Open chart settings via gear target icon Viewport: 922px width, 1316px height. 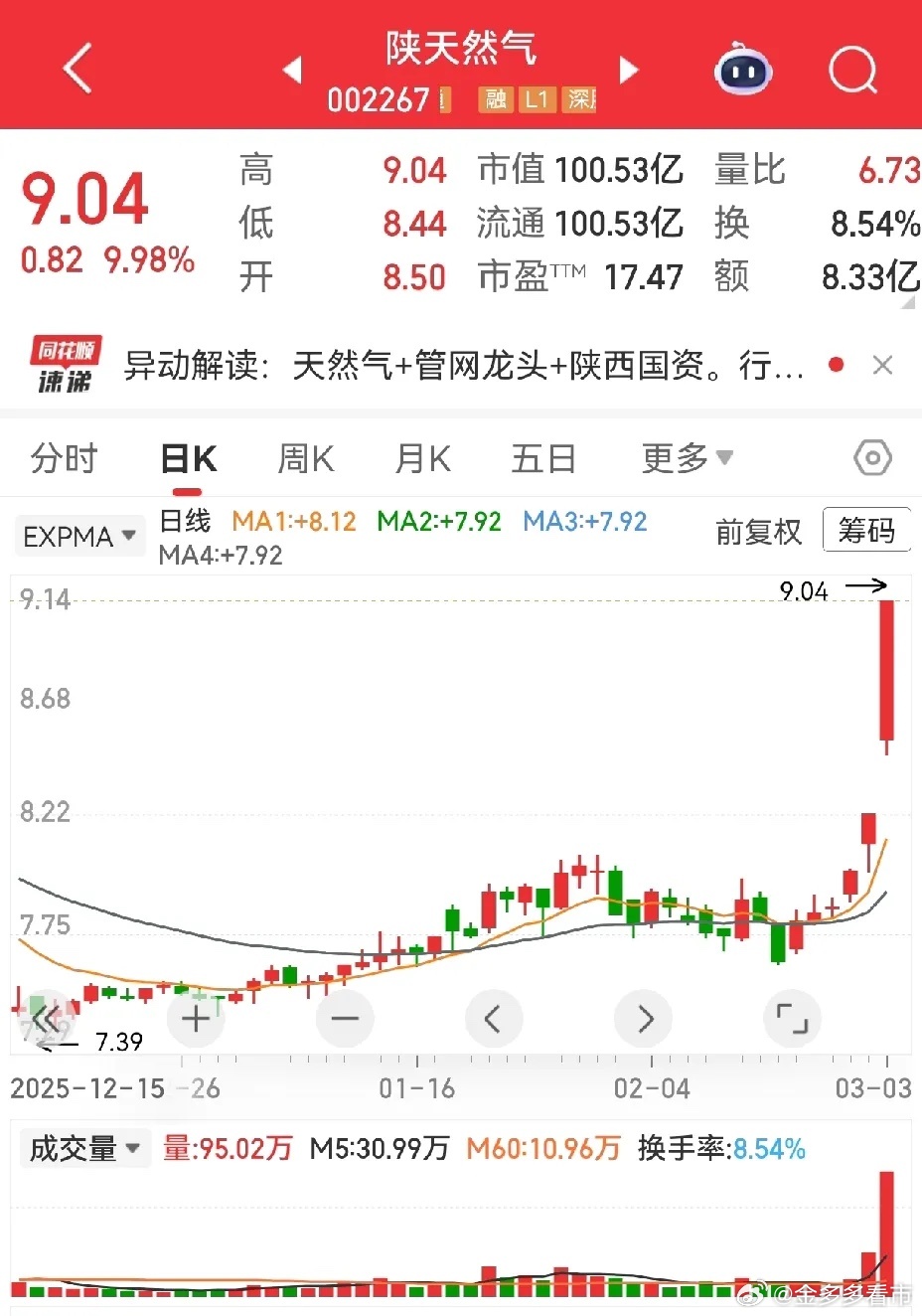871,457
